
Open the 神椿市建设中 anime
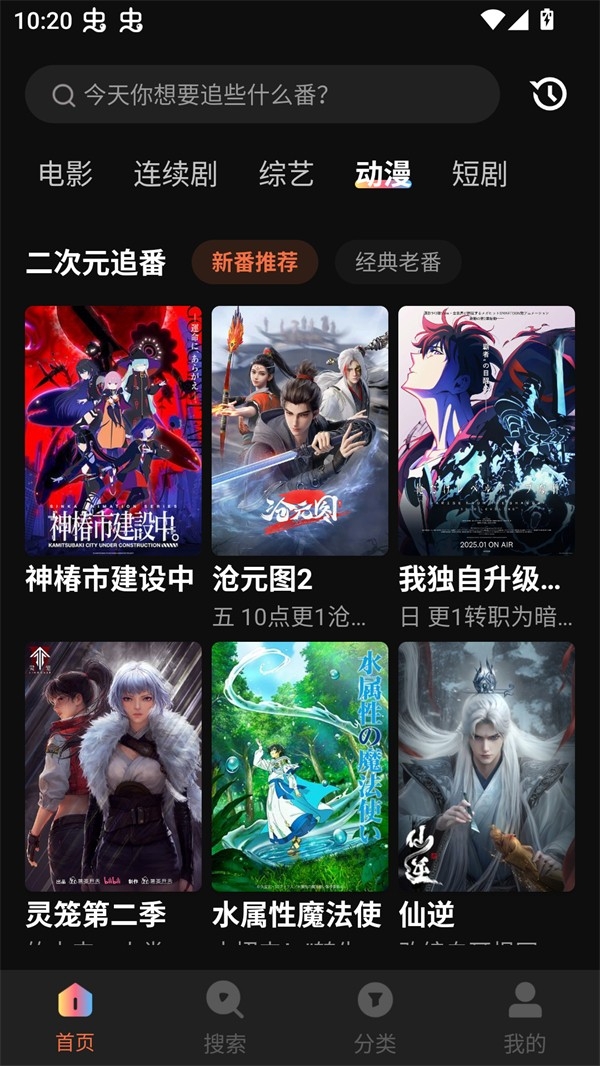[113, 430]
